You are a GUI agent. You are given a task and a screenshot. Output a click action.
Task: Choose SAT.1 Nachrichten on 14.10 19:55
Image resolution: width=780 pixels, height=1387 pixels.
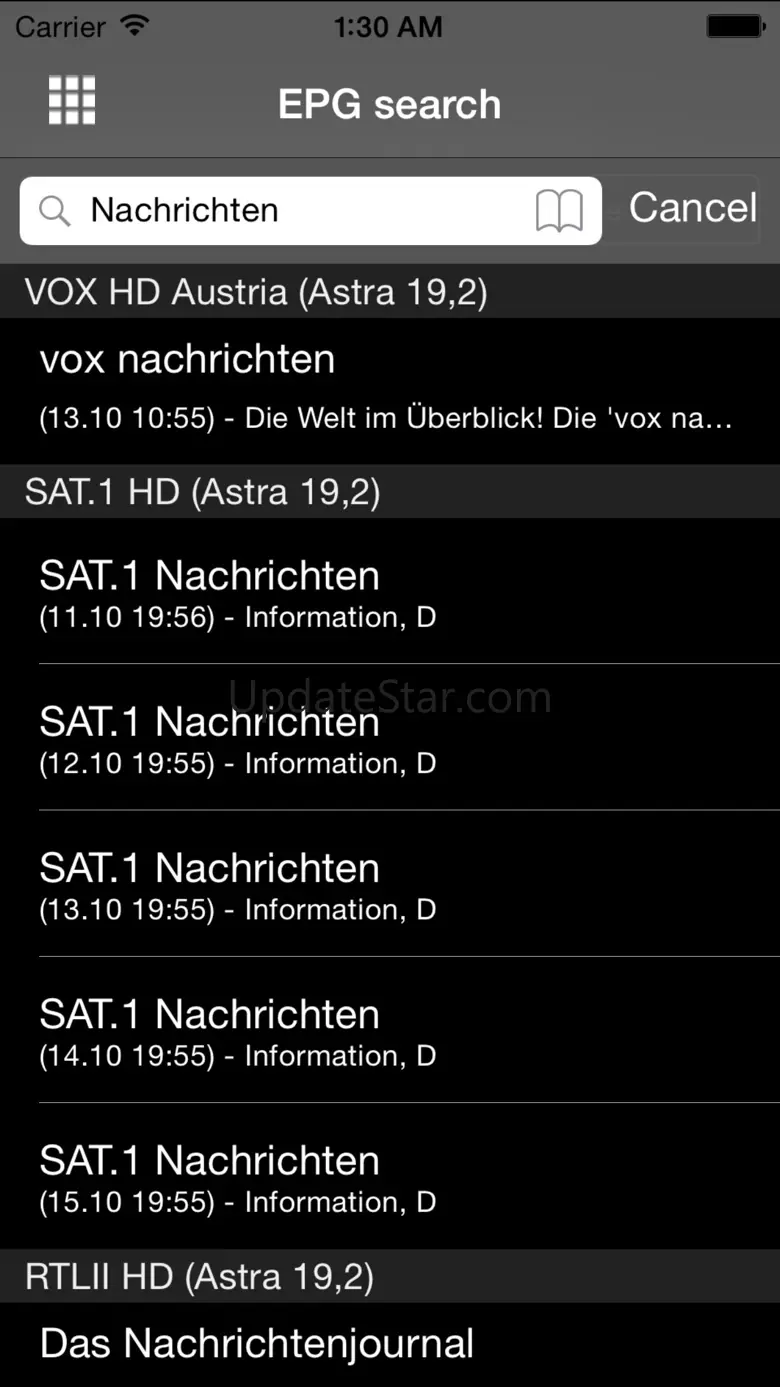pos(389,1030)
